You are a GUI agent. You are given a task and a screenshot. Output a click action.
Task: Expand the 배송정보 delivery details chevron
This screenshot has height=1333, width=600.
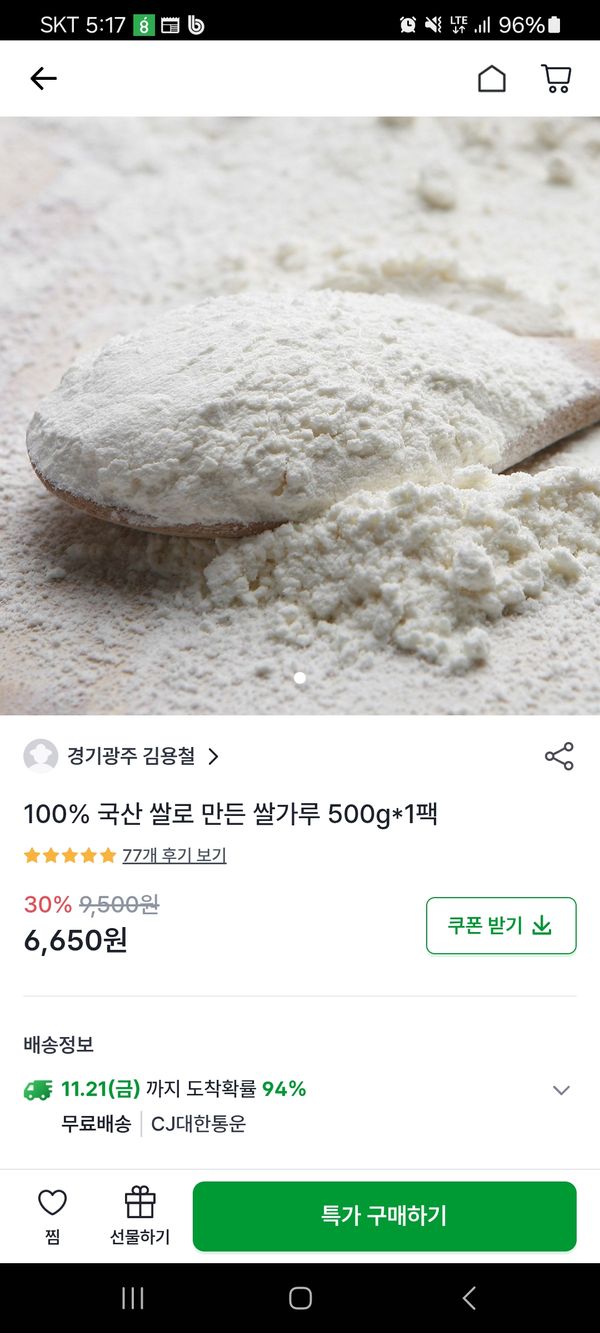click(561, 1090)
